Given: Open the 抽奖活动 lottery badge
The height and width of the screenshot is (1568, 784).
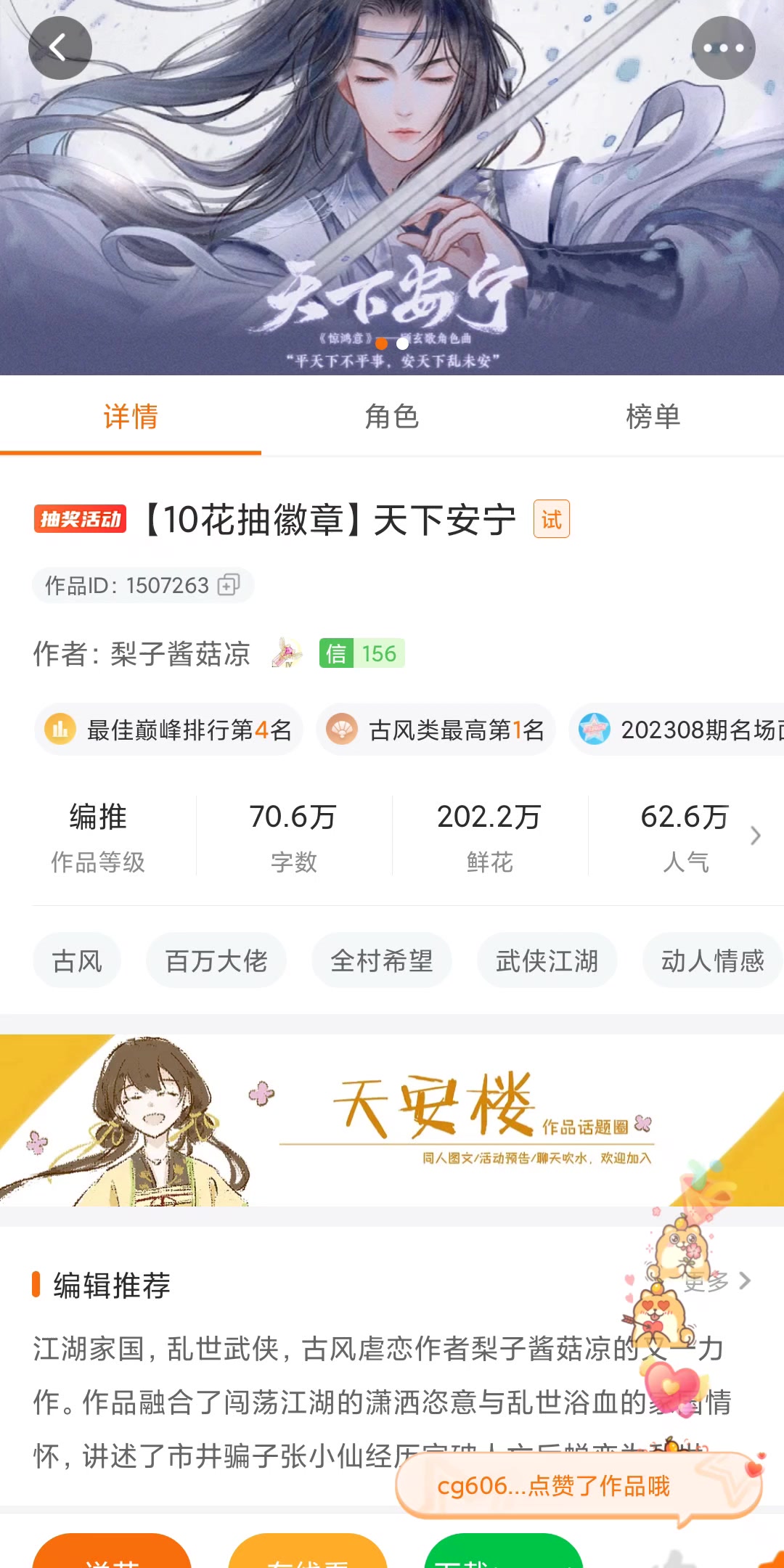Looking at the screenshot, I should click(81, 520).
